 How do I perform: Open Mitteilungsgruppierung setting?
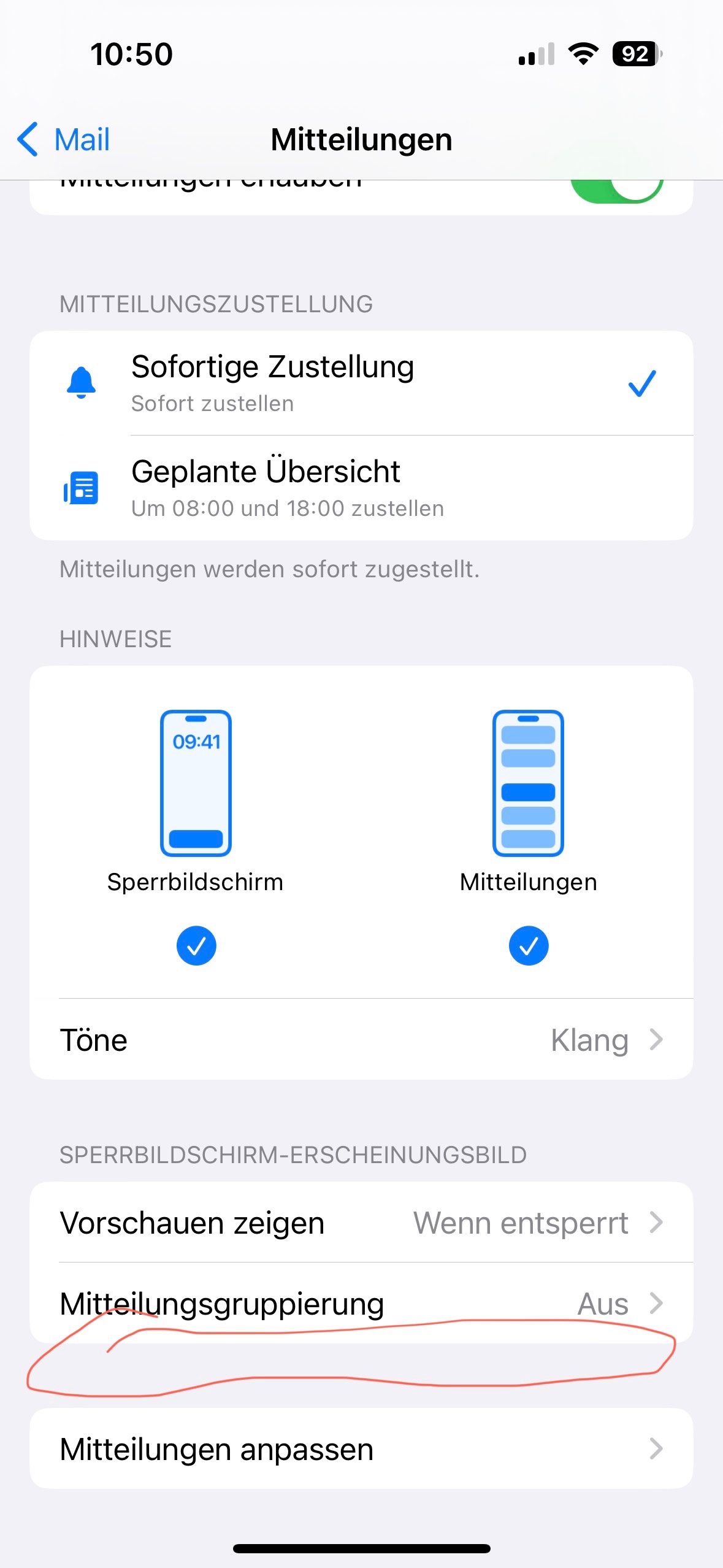[361, 1303]
